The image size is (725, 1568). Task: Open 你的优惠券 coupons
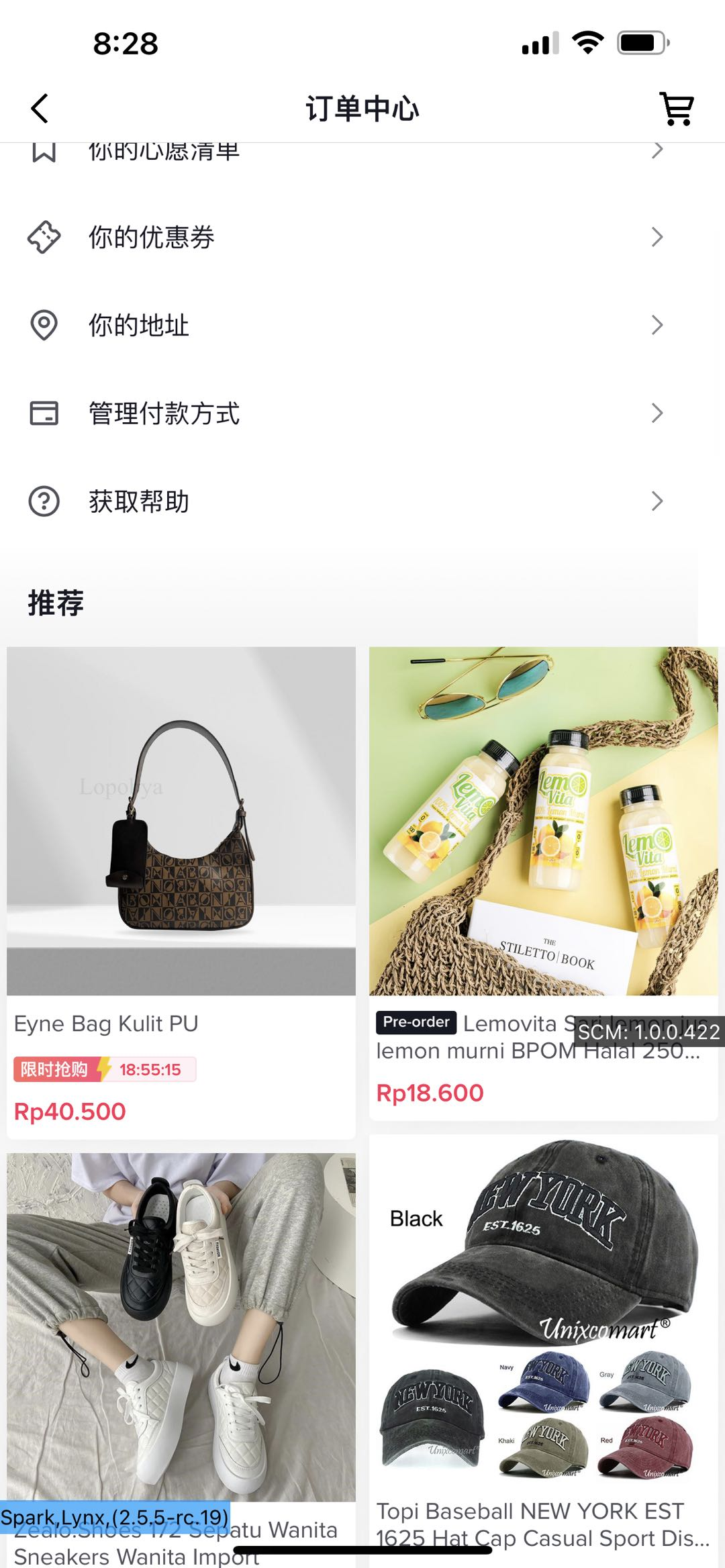[x=362, y=237]
